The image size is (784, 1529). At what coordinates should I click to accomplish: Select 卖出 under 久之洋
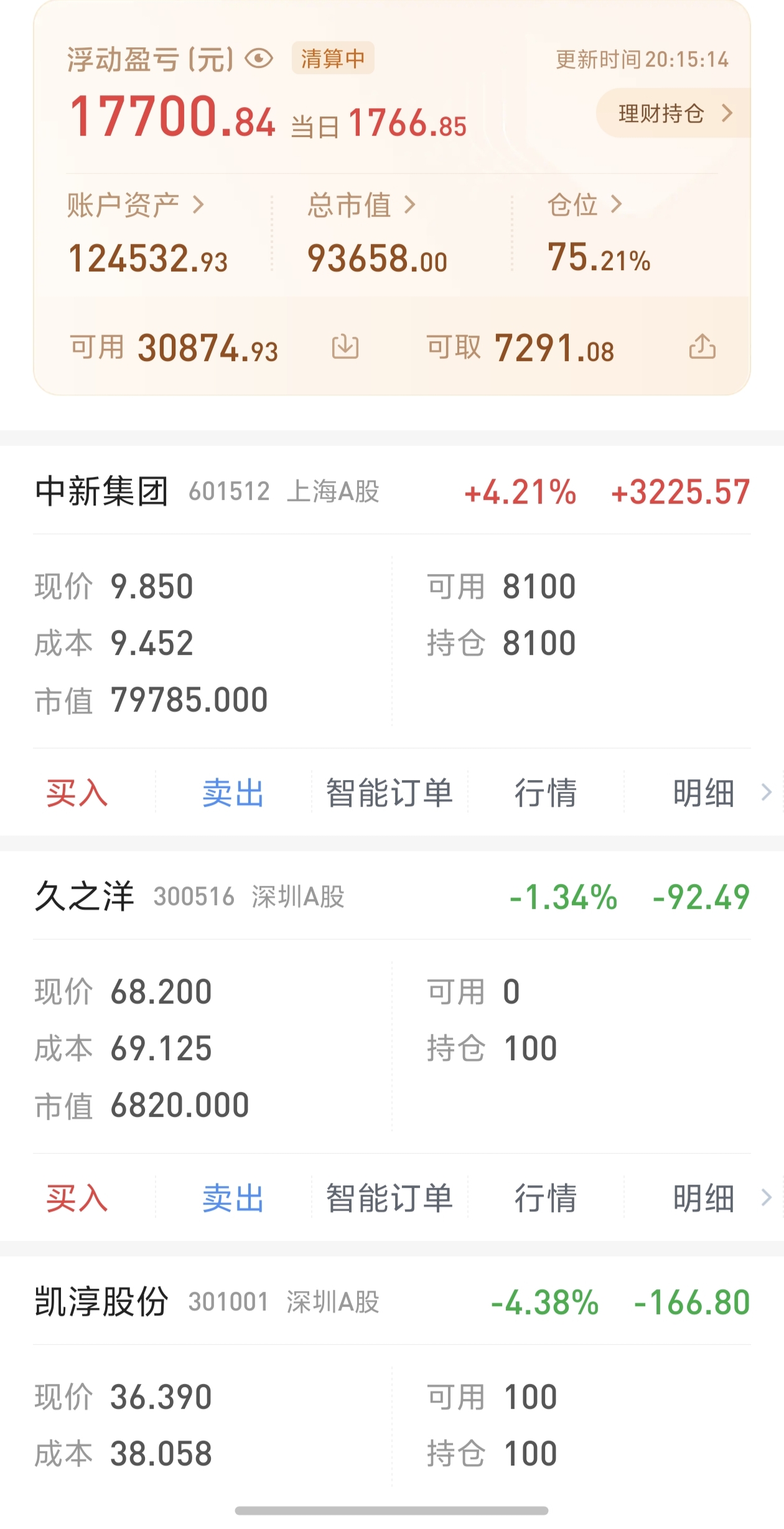[x=233, y=1198]
